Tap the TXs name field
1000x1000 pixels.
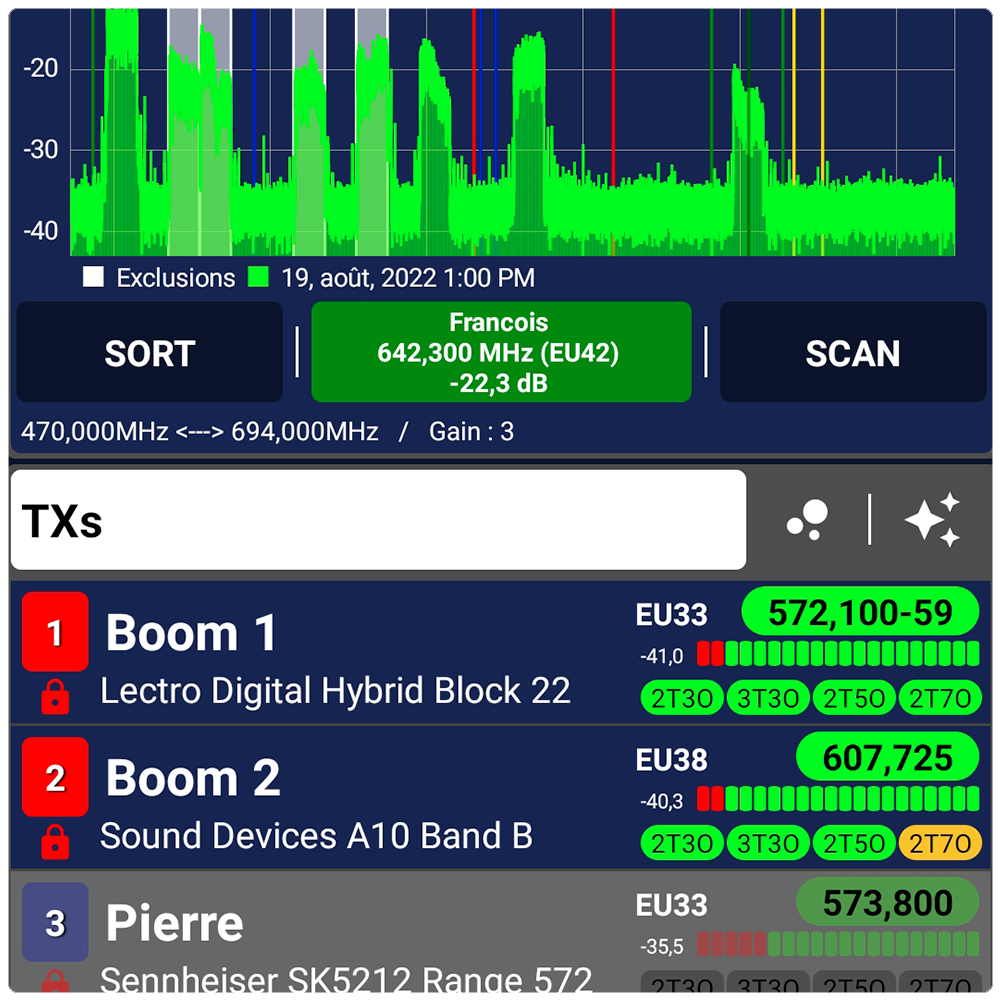pos(378,520)
